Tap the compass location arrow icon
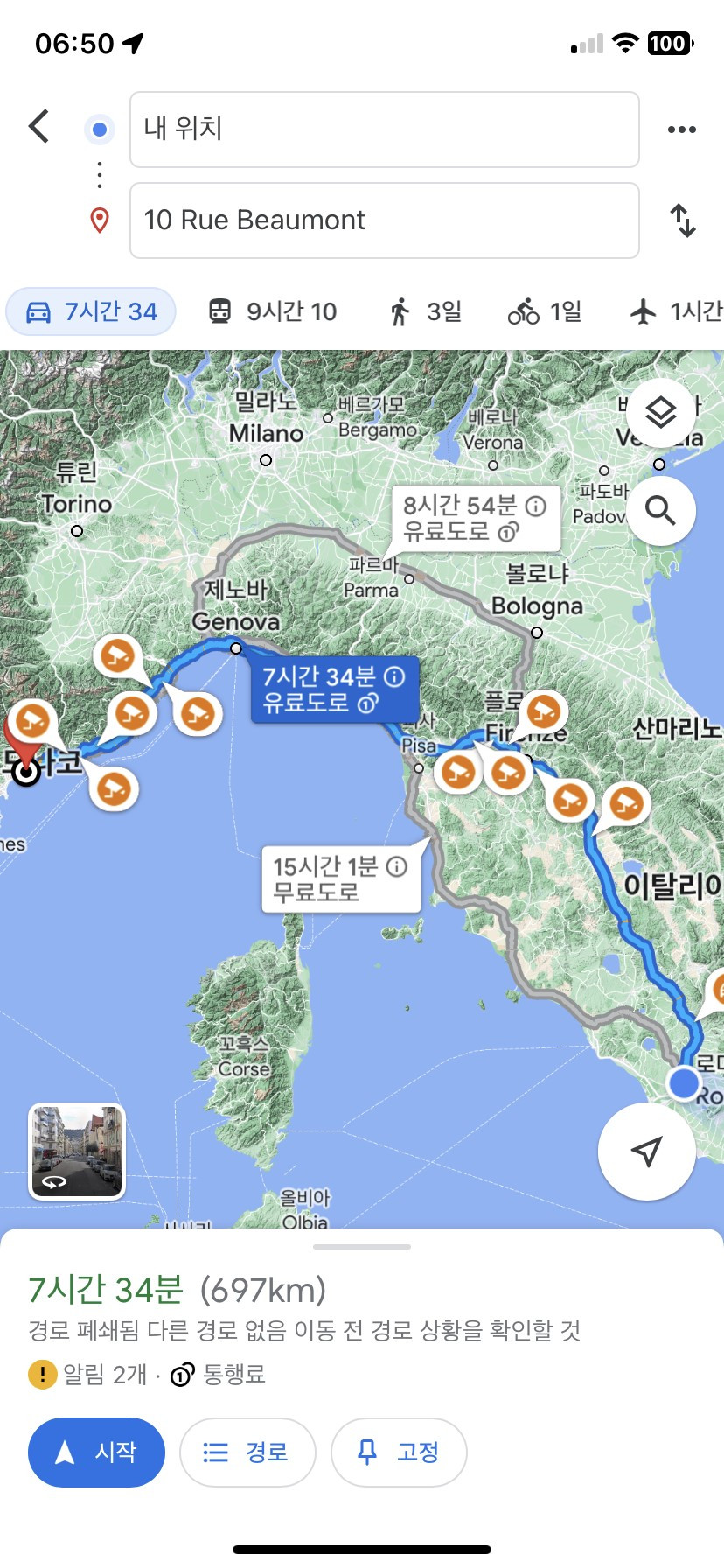 point(646,1152)
